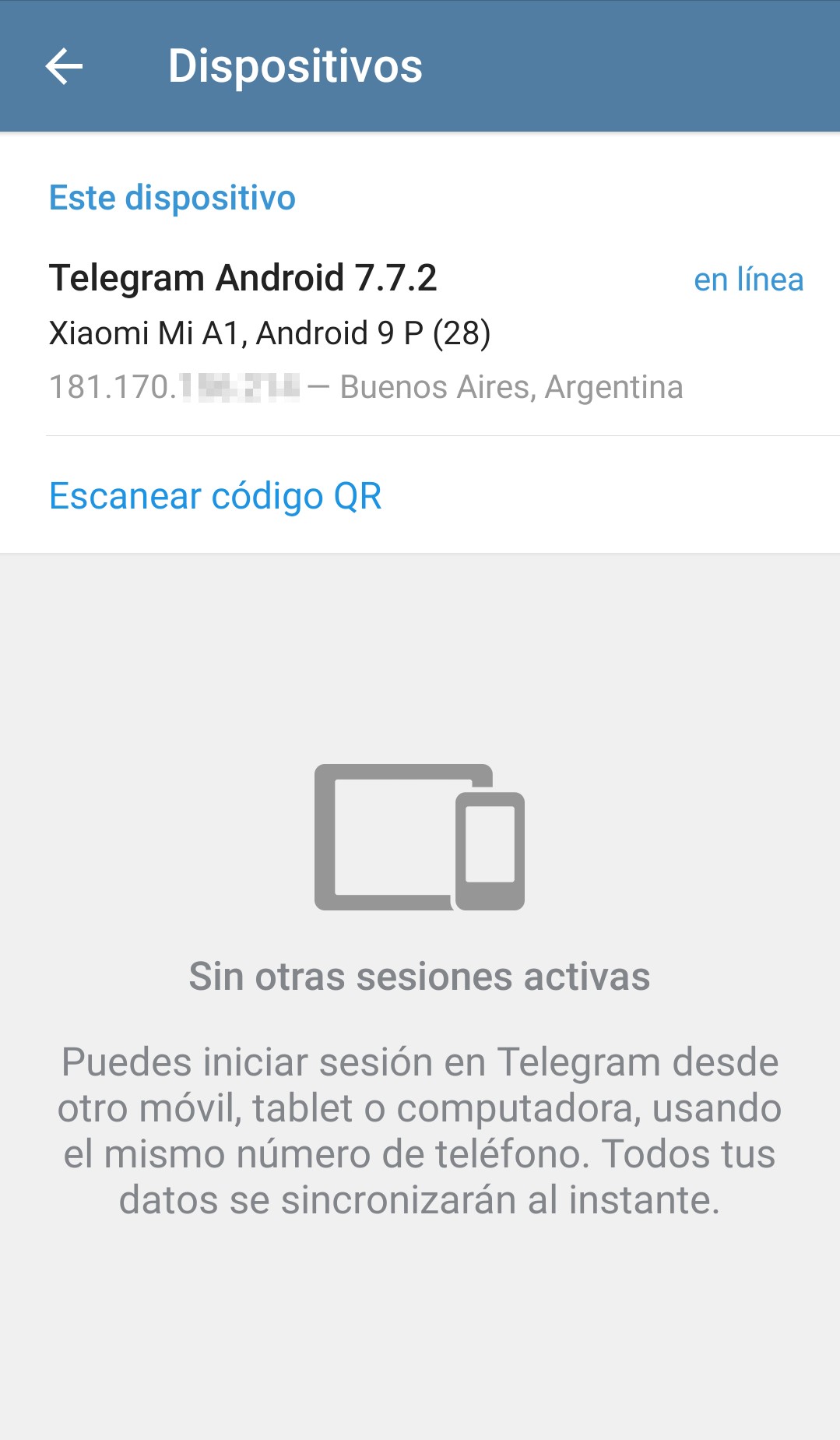Open the Telegram Android 7.7.2 session

click(420, 333)
